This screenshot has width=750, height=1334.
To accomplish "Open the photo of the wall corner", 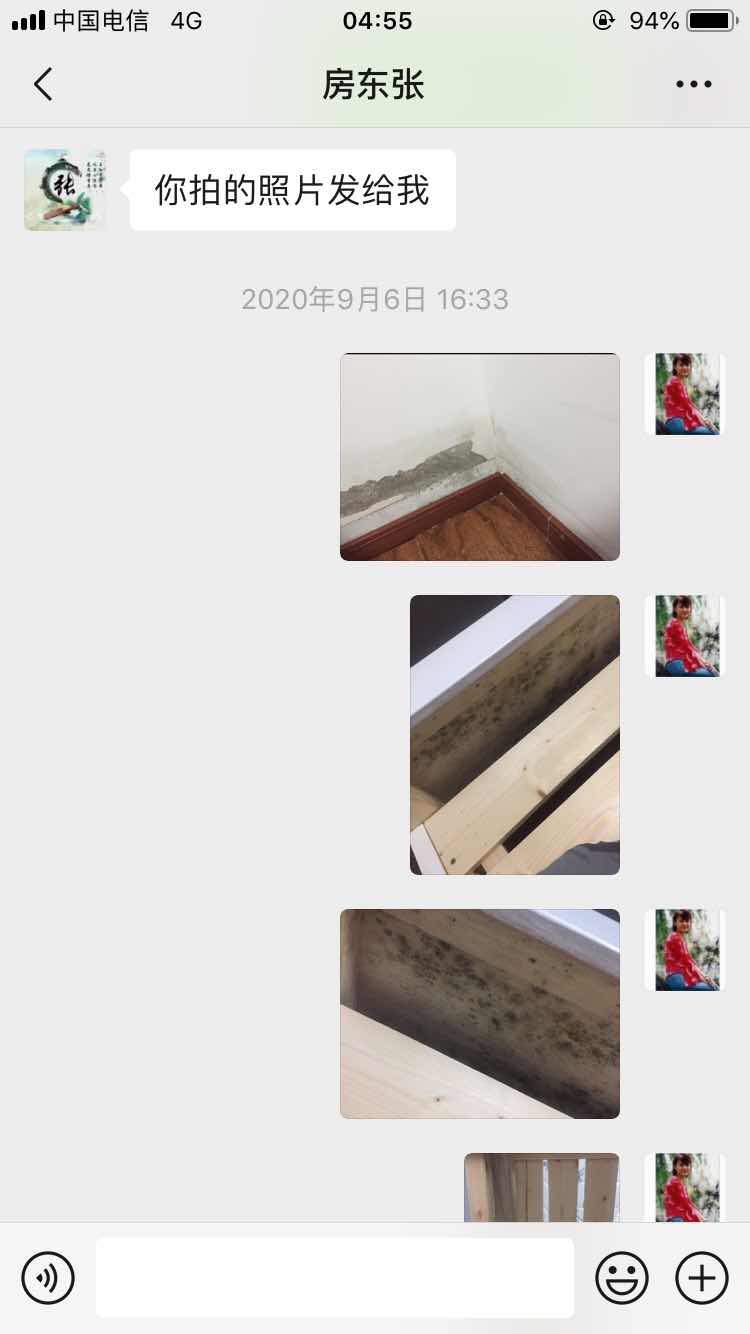I will [x=480, y=457].
